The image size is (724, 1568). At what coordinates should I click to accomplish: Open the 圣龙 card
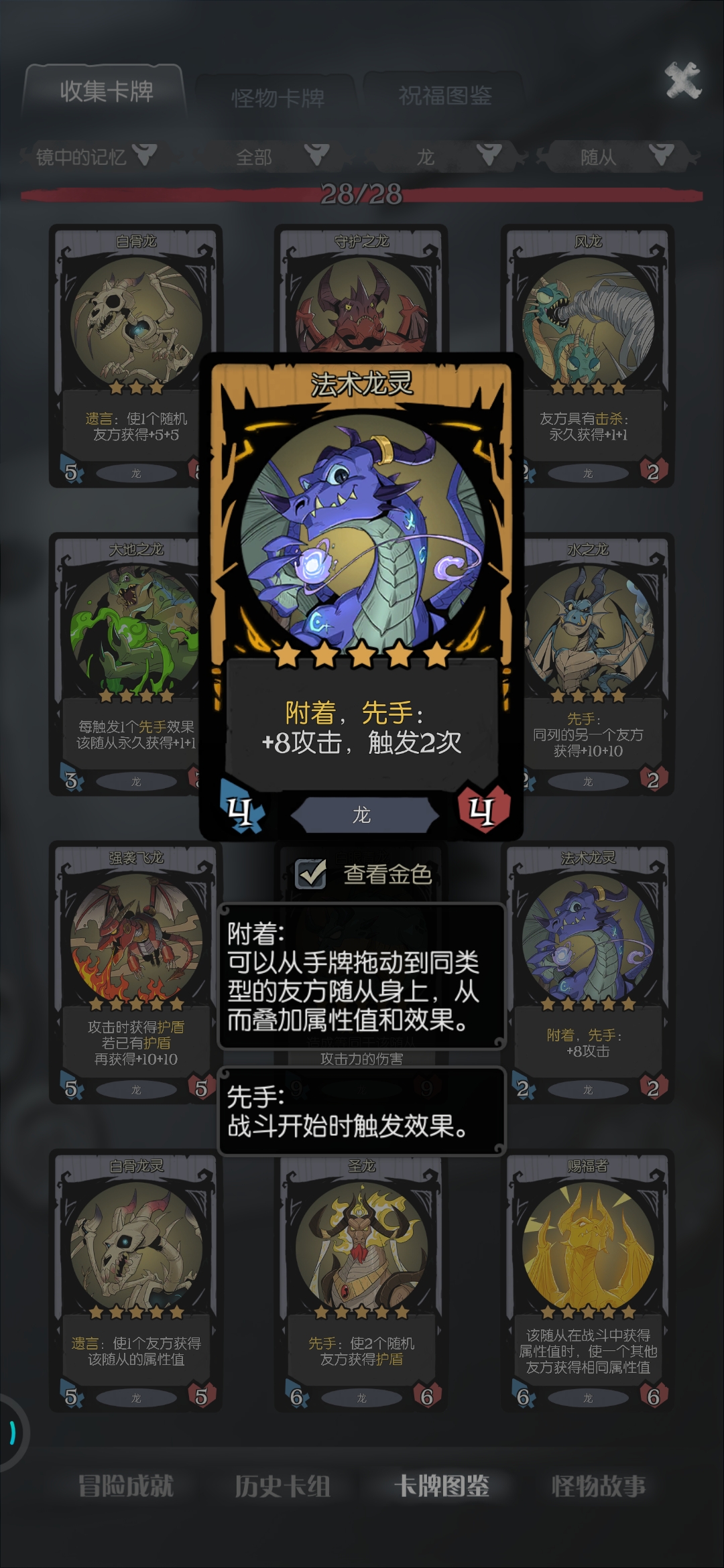pos(361,1281)
